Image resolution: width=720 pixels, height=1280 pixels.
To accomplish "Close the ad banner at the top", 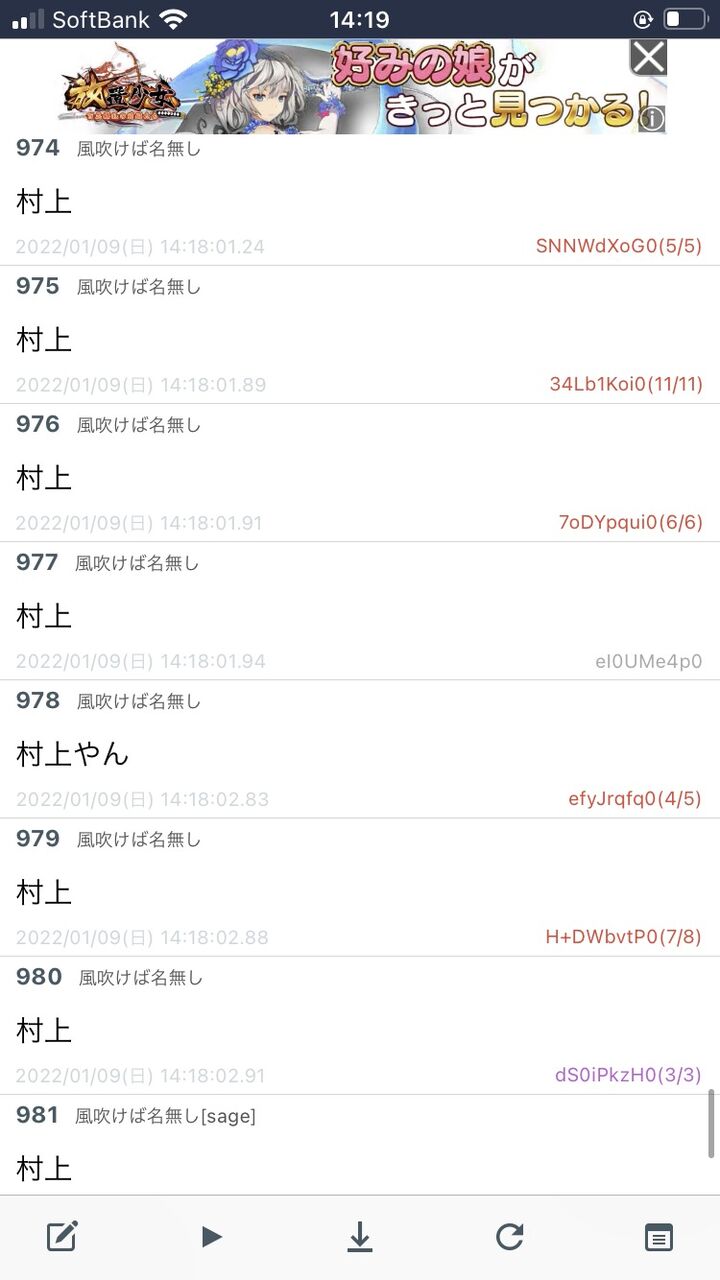I will pyautogui.click(x=648, y=57).
